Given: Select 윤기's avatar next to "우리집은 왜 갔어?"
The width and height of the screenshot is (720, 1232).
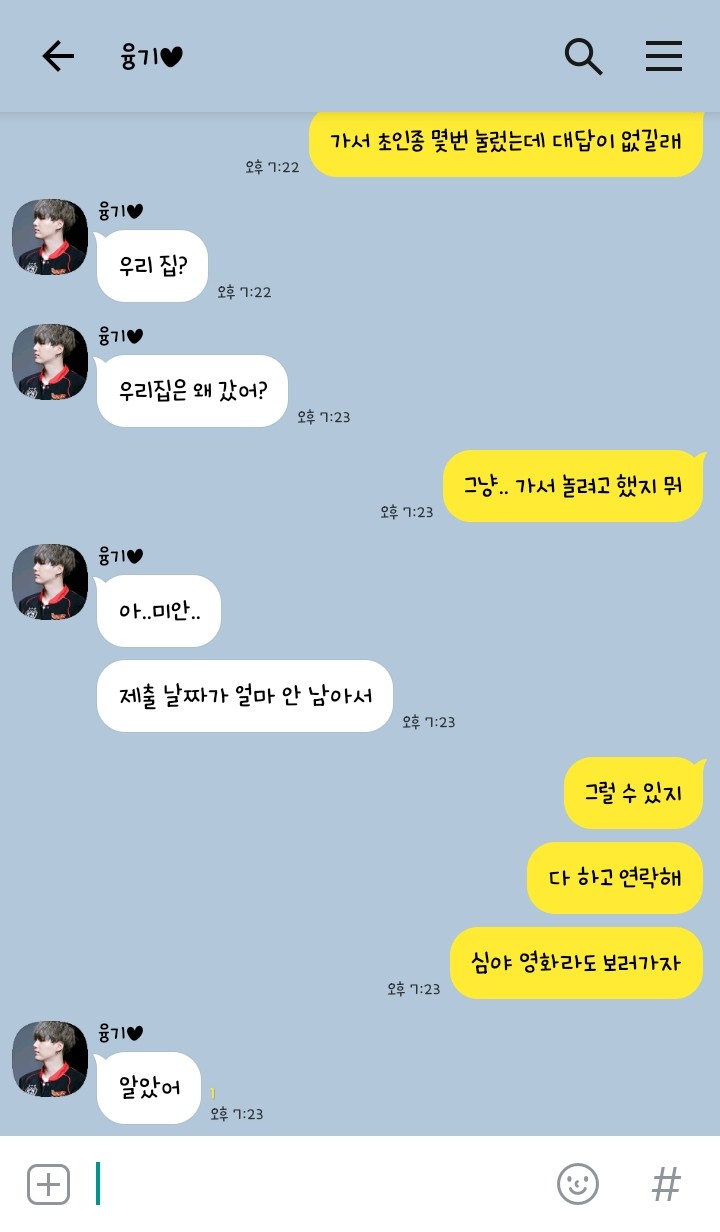Looking at the screenshot, I should pyautogui.click(x=50, y=361).
